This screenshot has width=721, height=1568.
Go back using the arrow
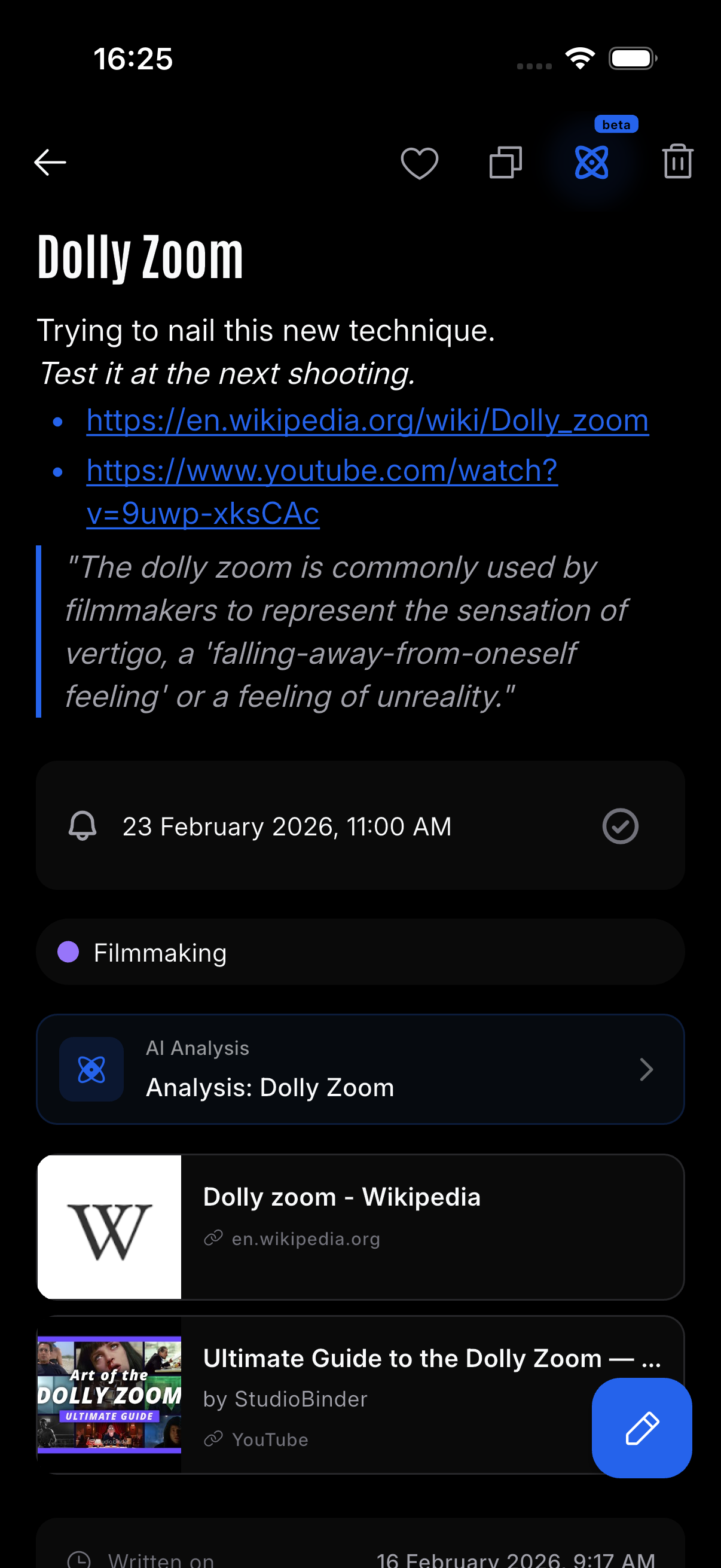click(50, 163)
